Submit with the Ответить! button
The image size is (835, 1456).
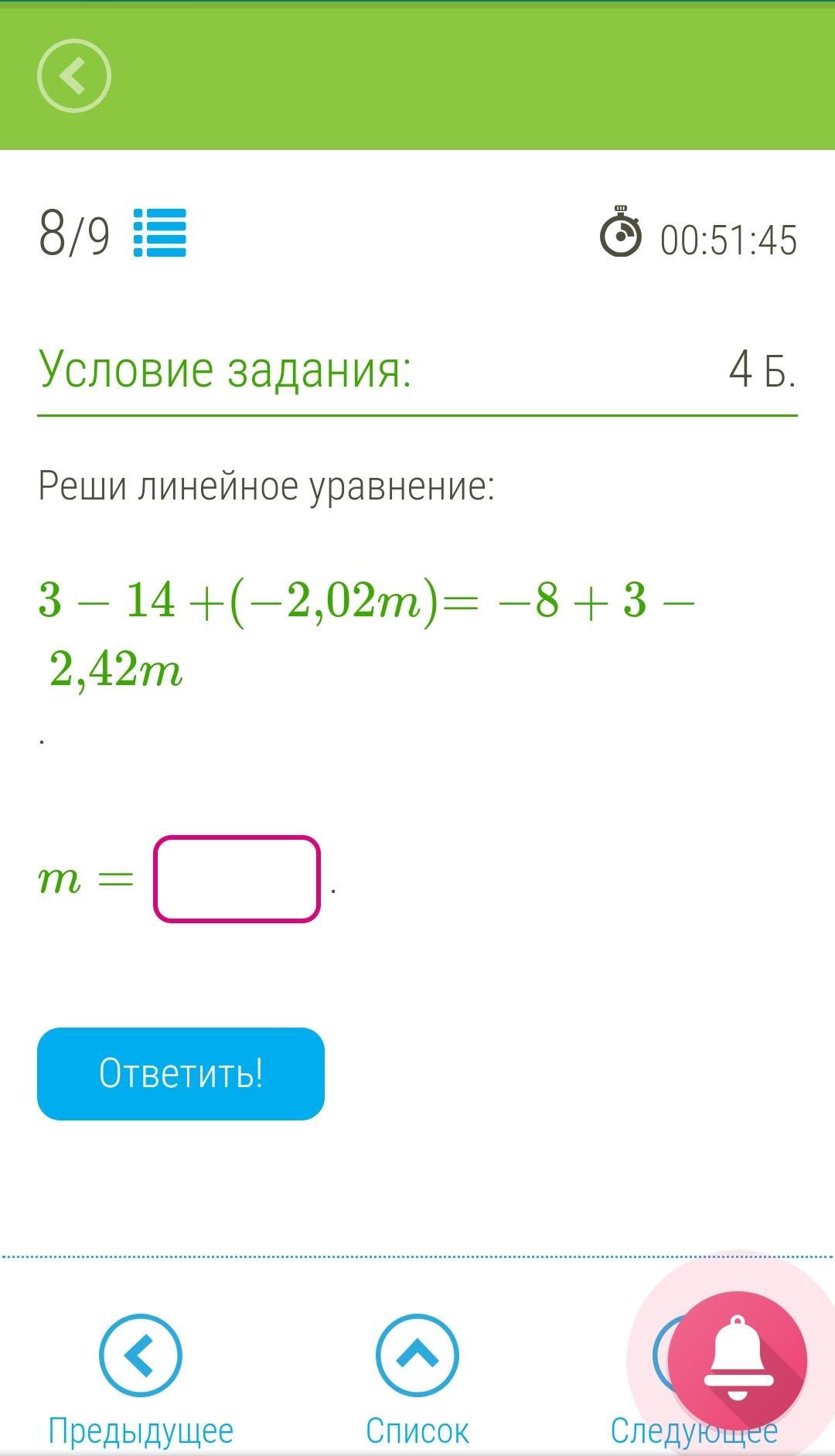[x=181, y=1073]
